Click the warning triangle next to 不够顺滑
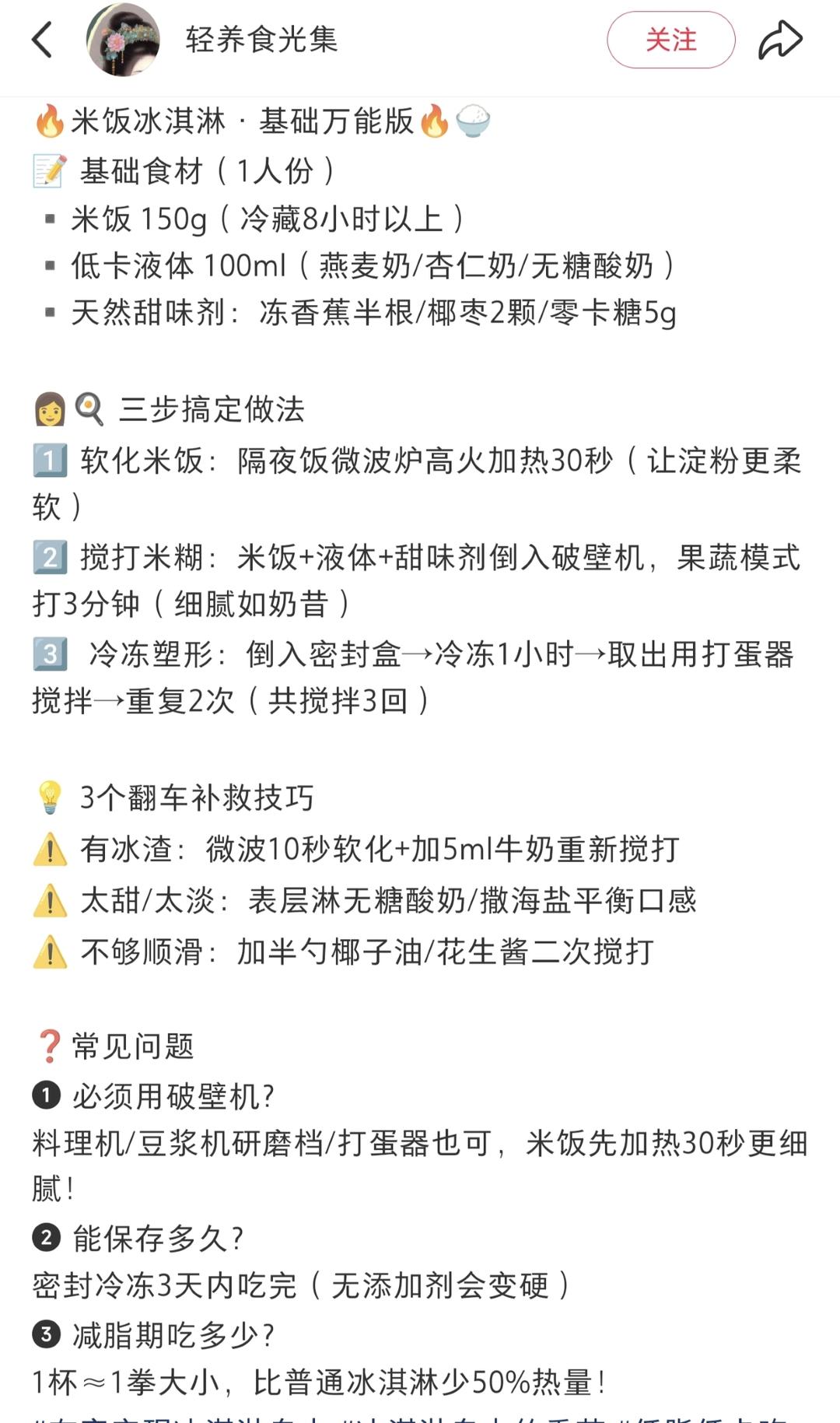 click(x=51, y=950)
